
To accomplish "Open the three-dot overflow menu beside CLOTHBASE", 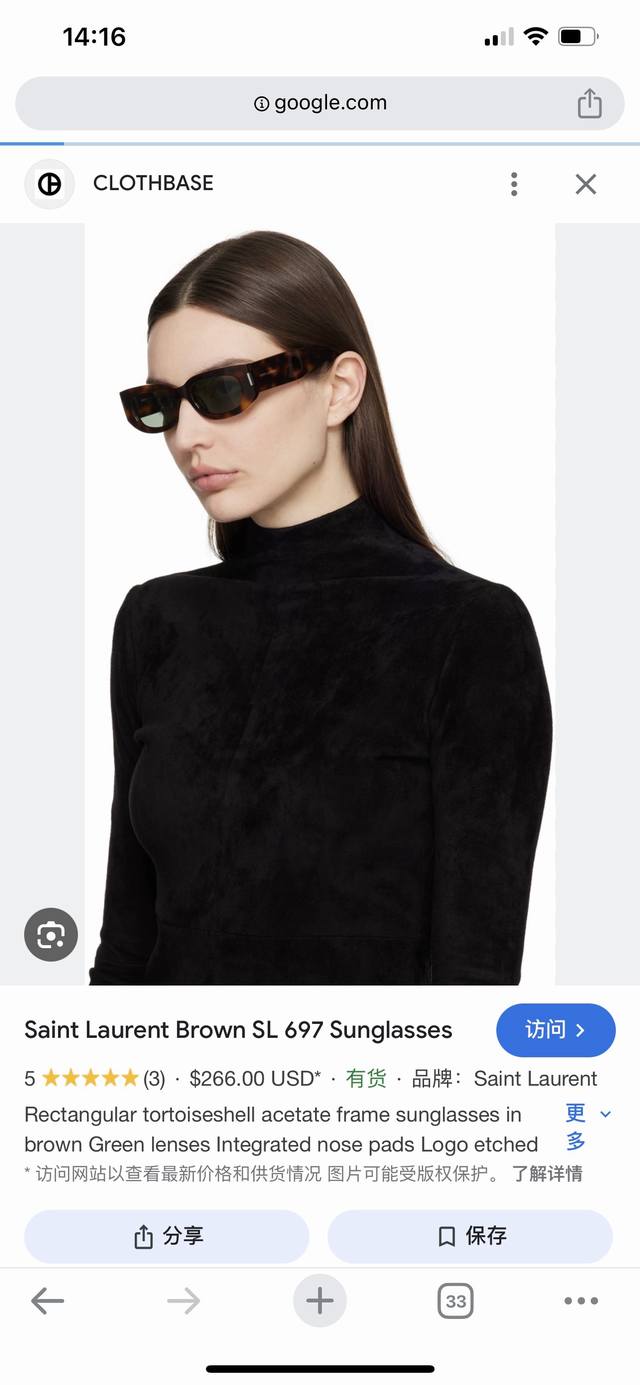I will point(514,184).
